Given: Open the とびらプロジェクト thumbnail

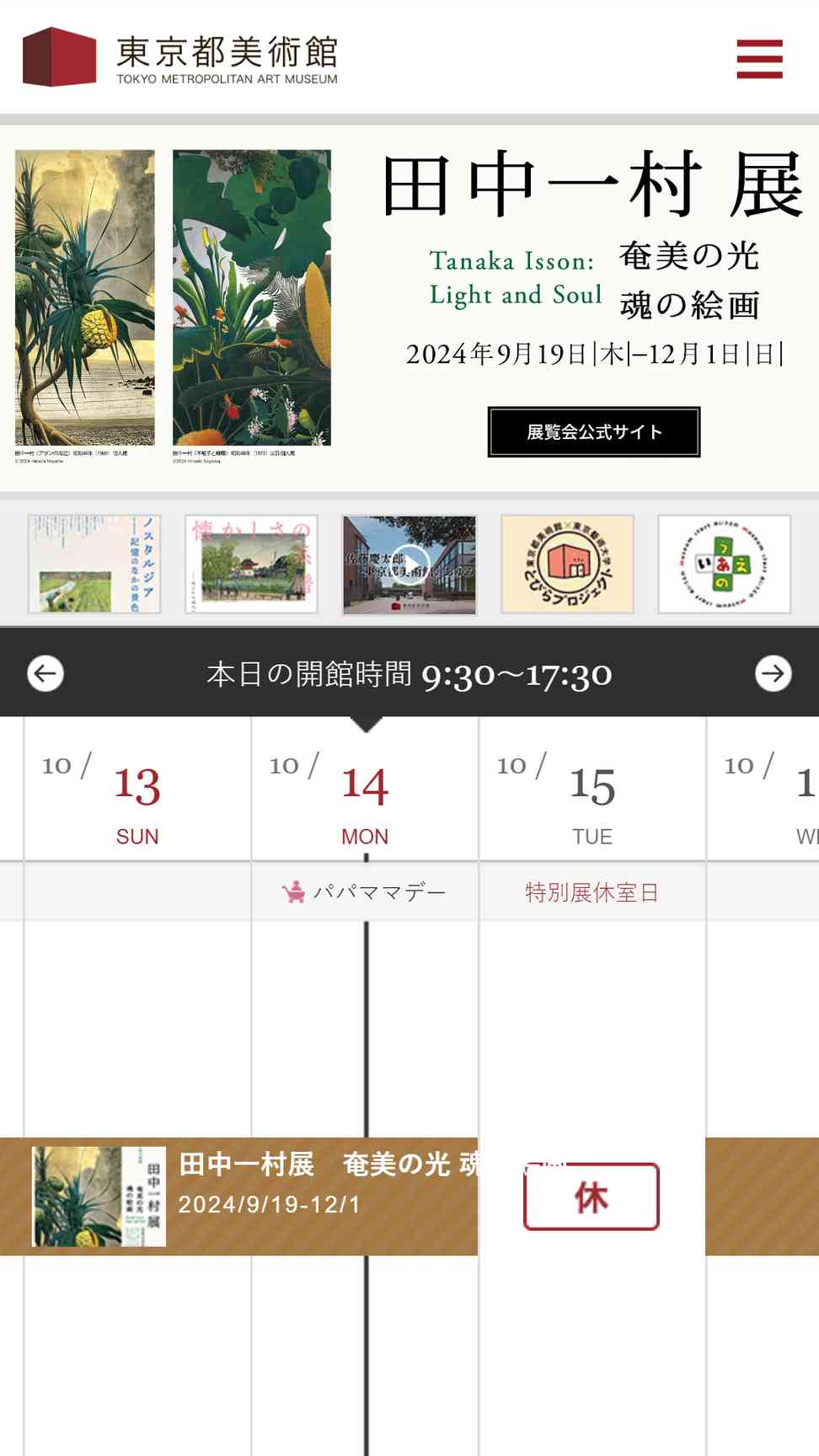Looking at the screenshot, I should (567, 564).
